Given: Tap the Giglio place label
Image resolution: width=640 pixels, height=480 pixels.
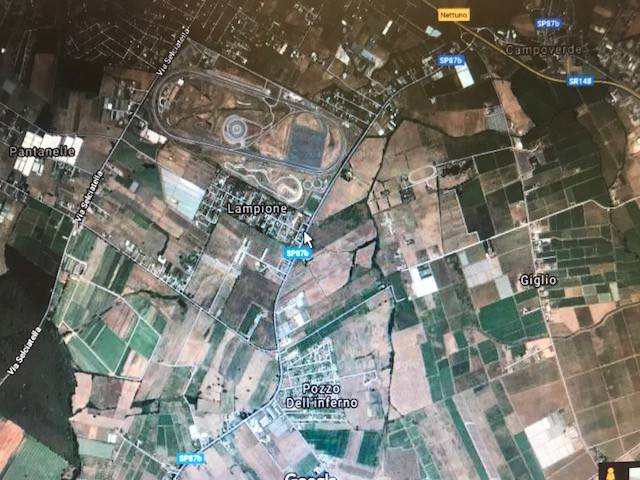Looking at the screenshot, I should tap(538, 279).
